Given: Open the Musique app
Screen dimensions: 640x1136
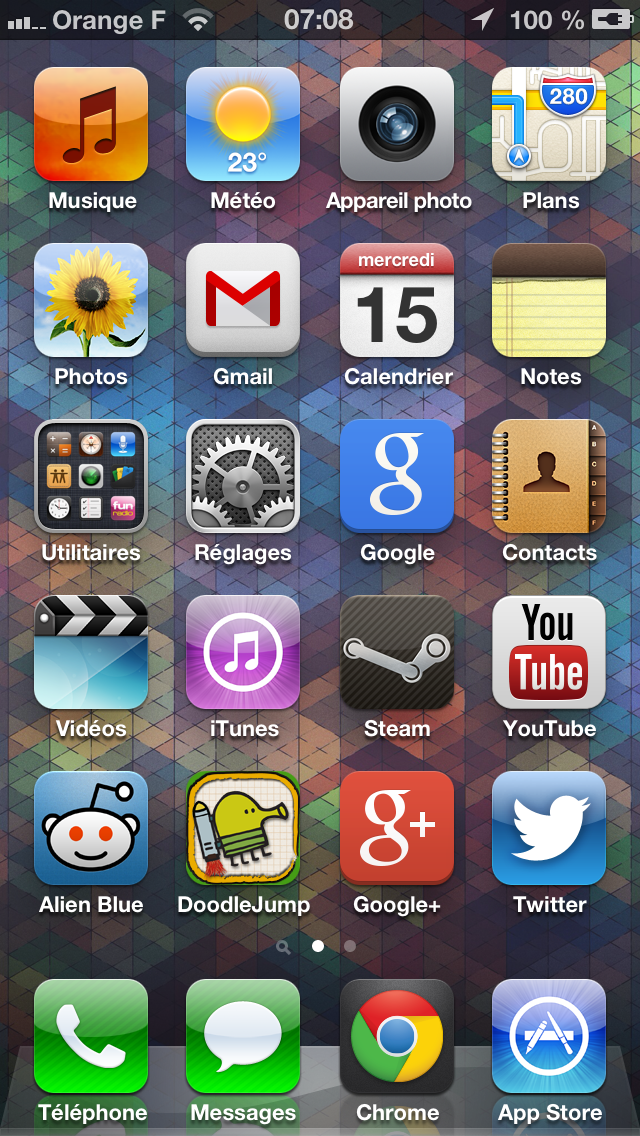Looking at the screenshot, I should click(x=91, y=124).
